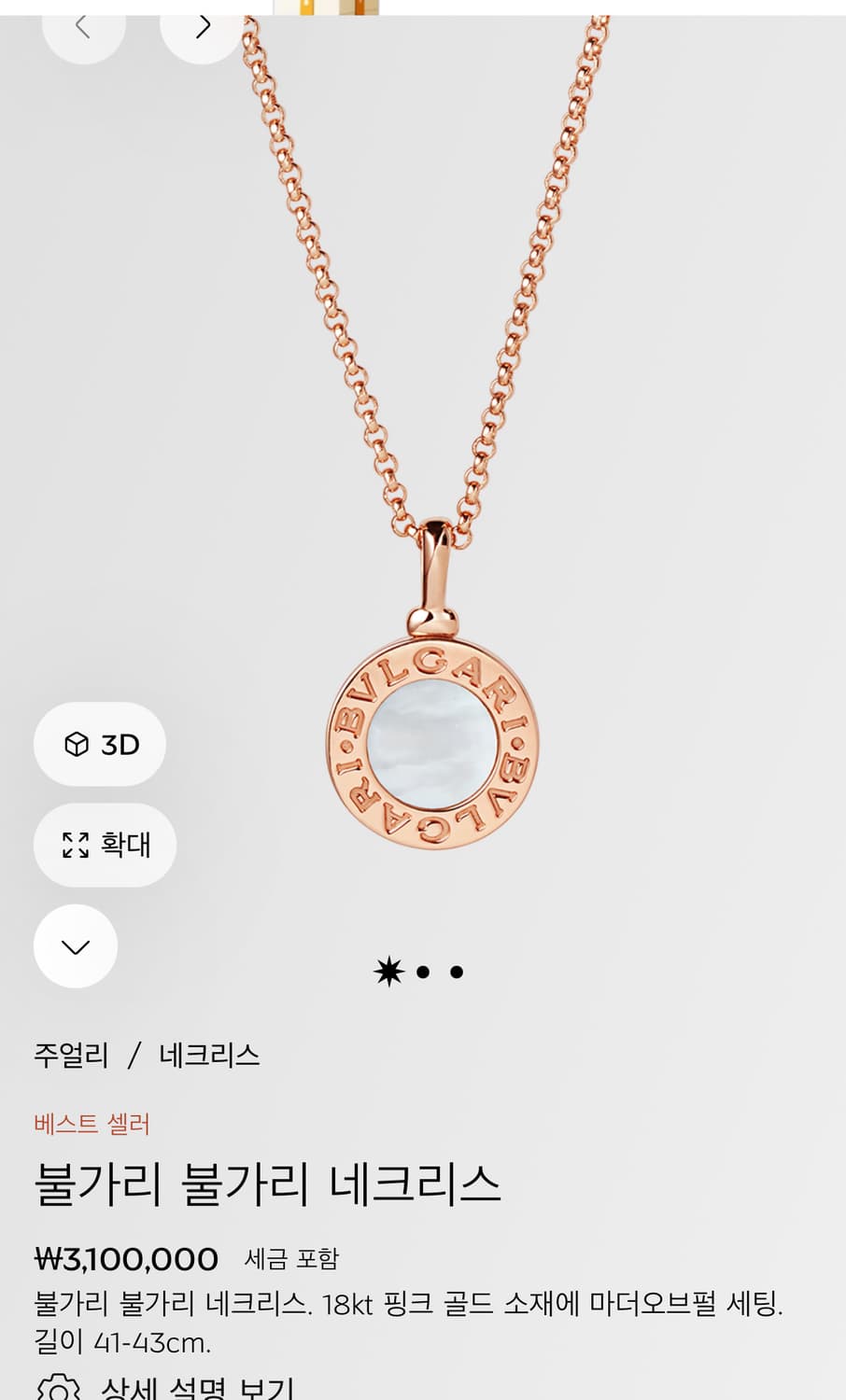
Task: Open the 주얼리 breadcrumb category
Action: (x=70, y=1055)
